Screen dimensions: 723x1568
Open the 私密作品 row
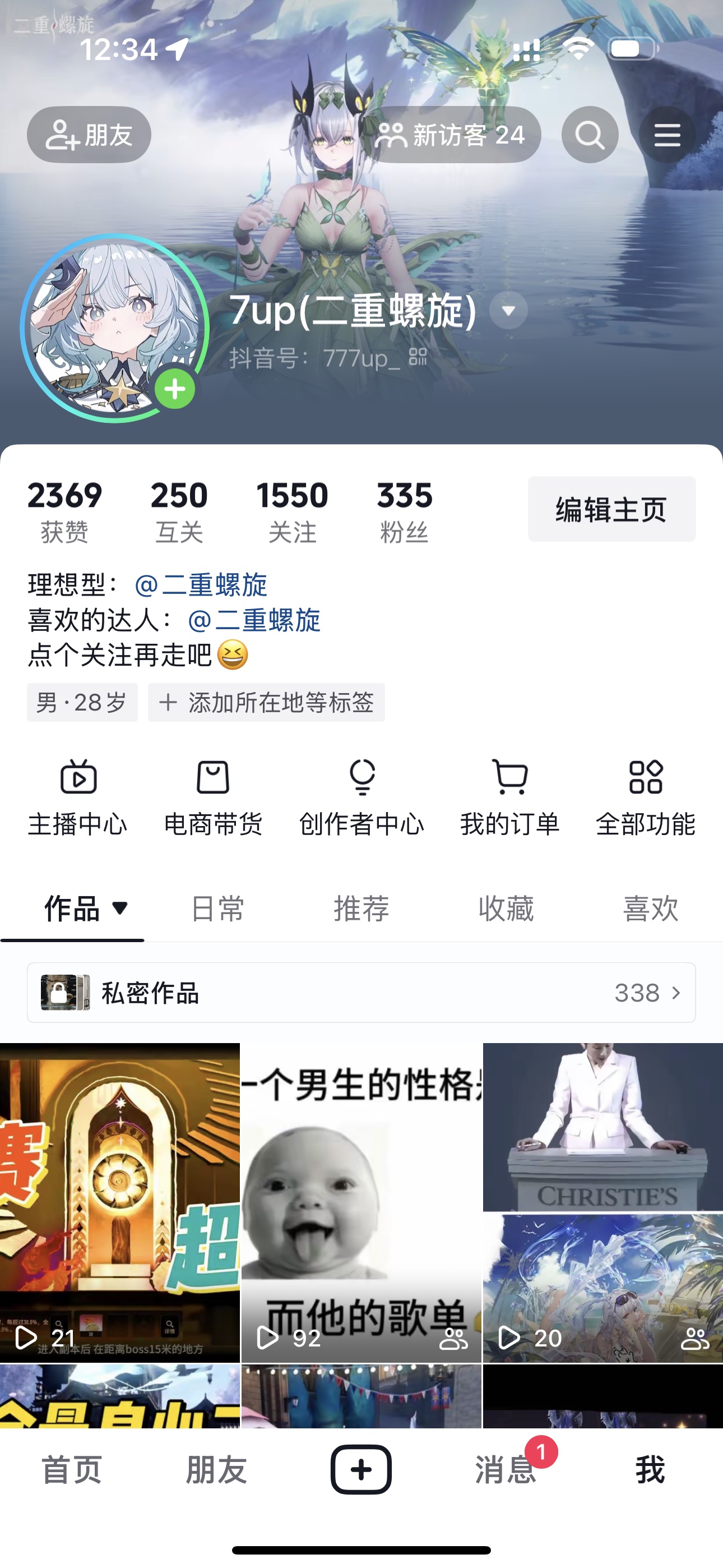(361, 993)
